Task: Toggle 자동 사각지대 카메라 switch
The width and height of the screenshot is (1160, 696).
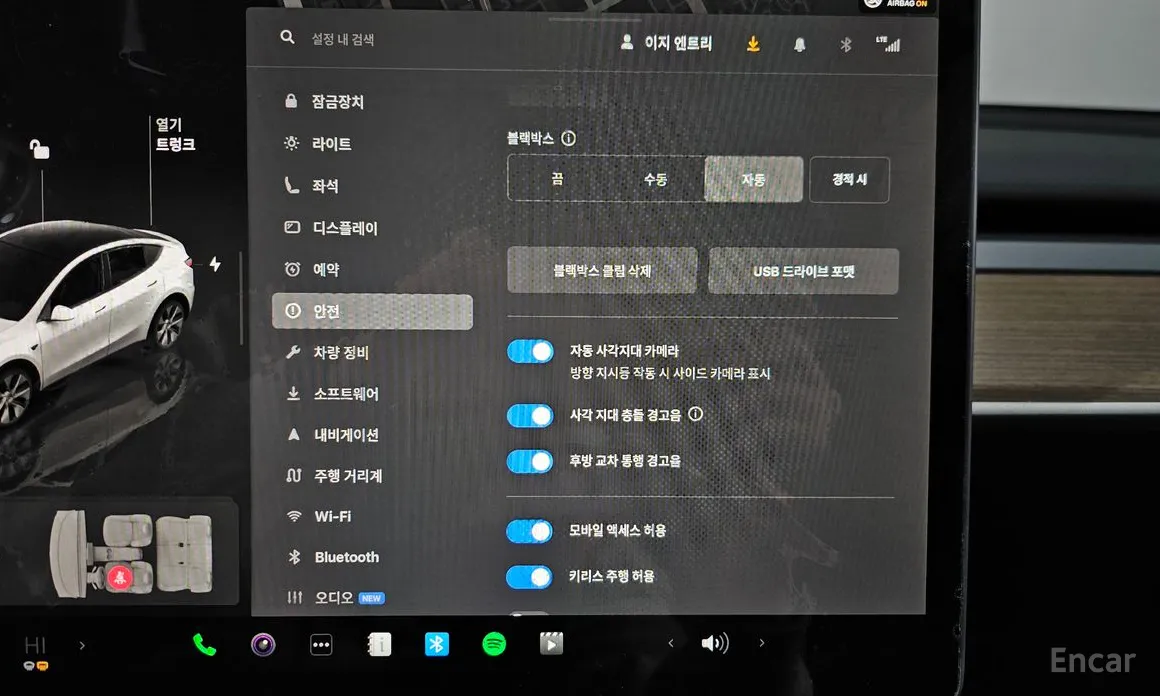Action: coord(530,352)
